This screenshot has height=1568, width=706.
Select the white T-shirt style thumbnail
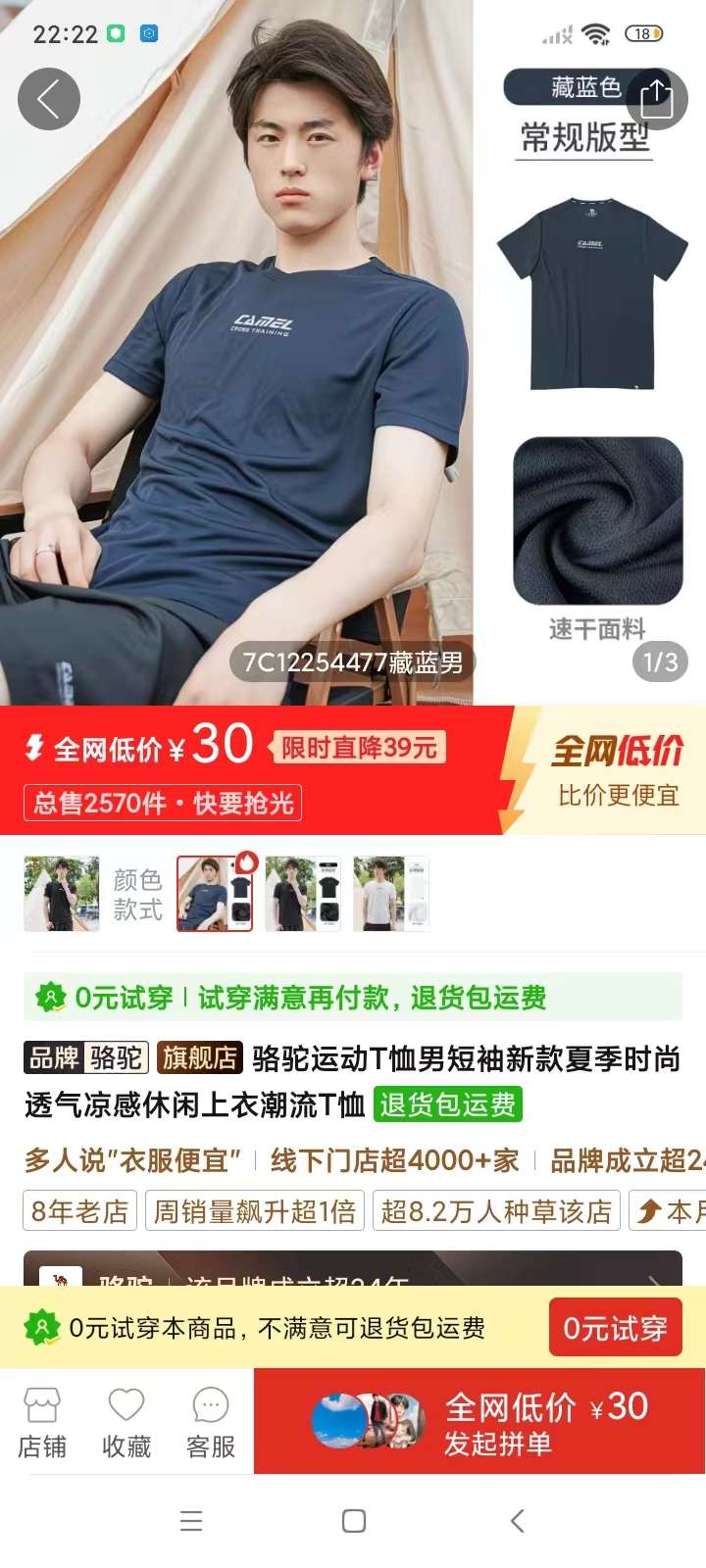click(391, 893)
